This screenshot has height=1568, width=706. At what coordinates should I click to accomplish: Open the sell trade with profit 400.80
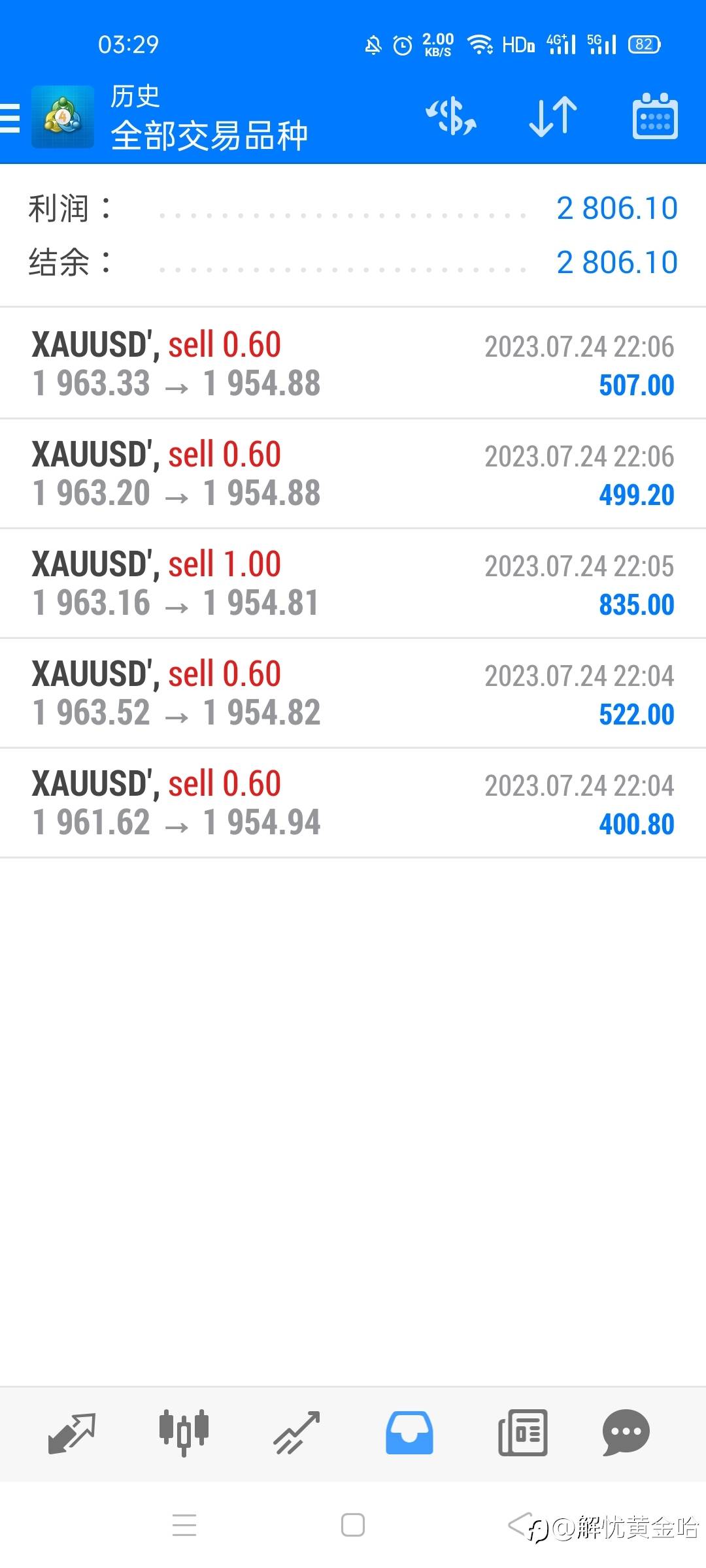coord(353,803)
